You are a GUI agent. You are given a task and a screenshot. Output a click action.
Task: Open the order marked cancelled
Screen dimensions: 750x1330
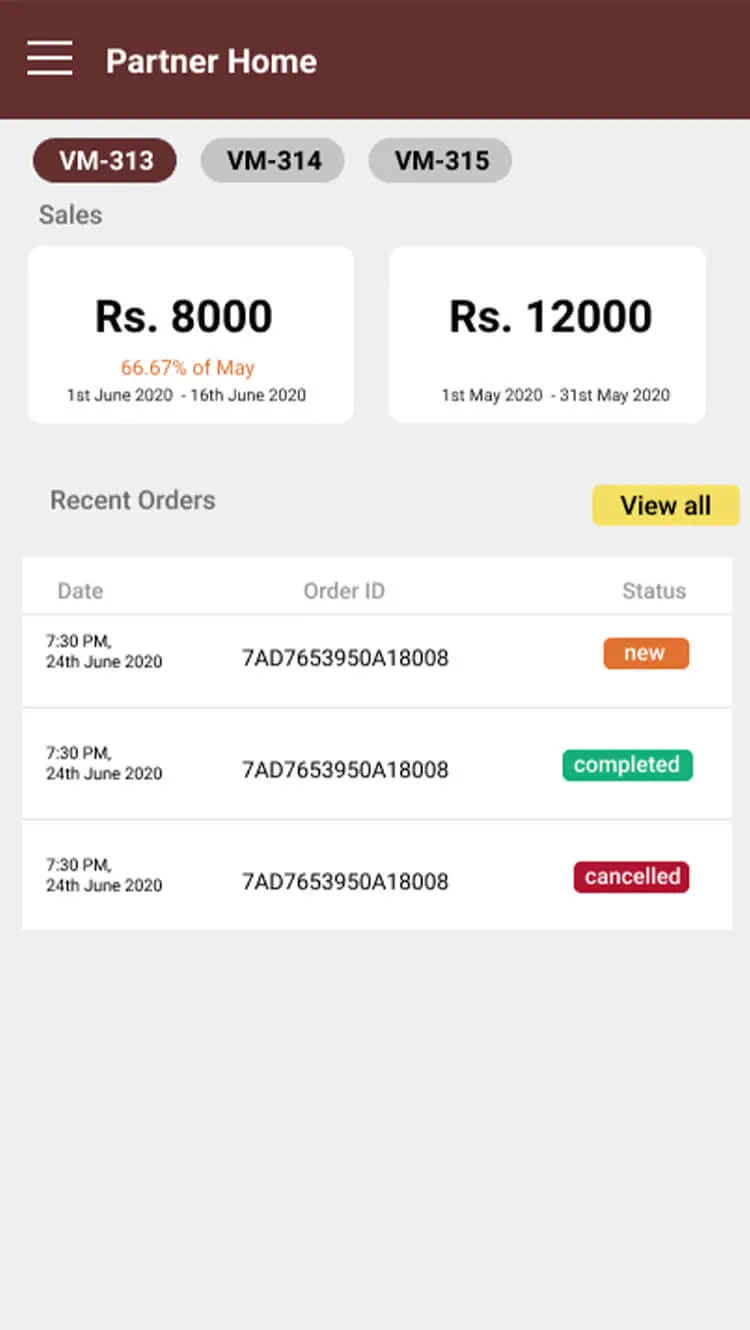(x=376, y=880)
